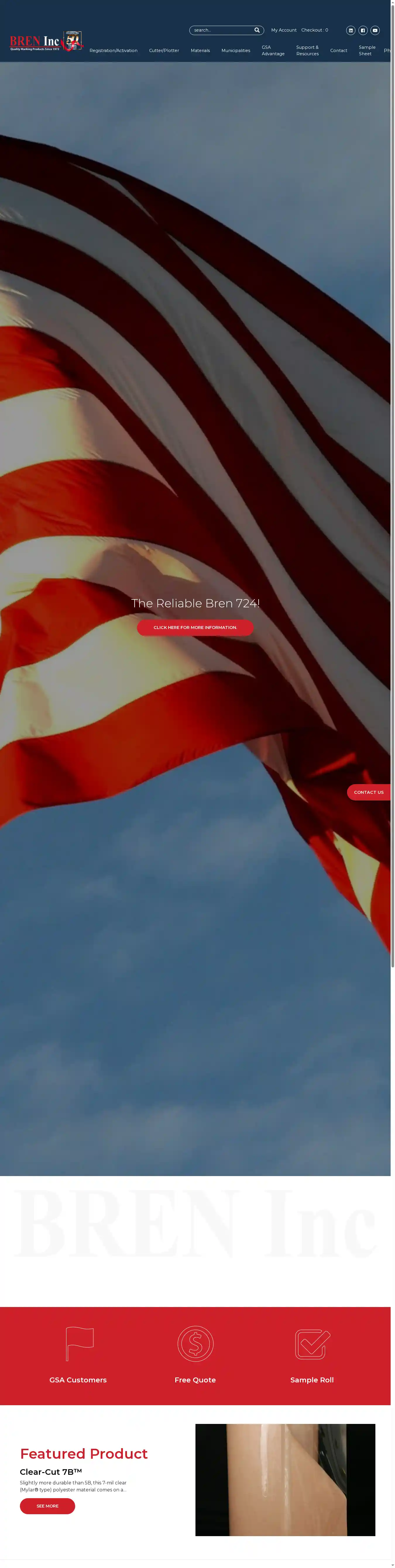
Task: Open the Facebook social icon
Action: pyautogui.click(x=363, y=30)
